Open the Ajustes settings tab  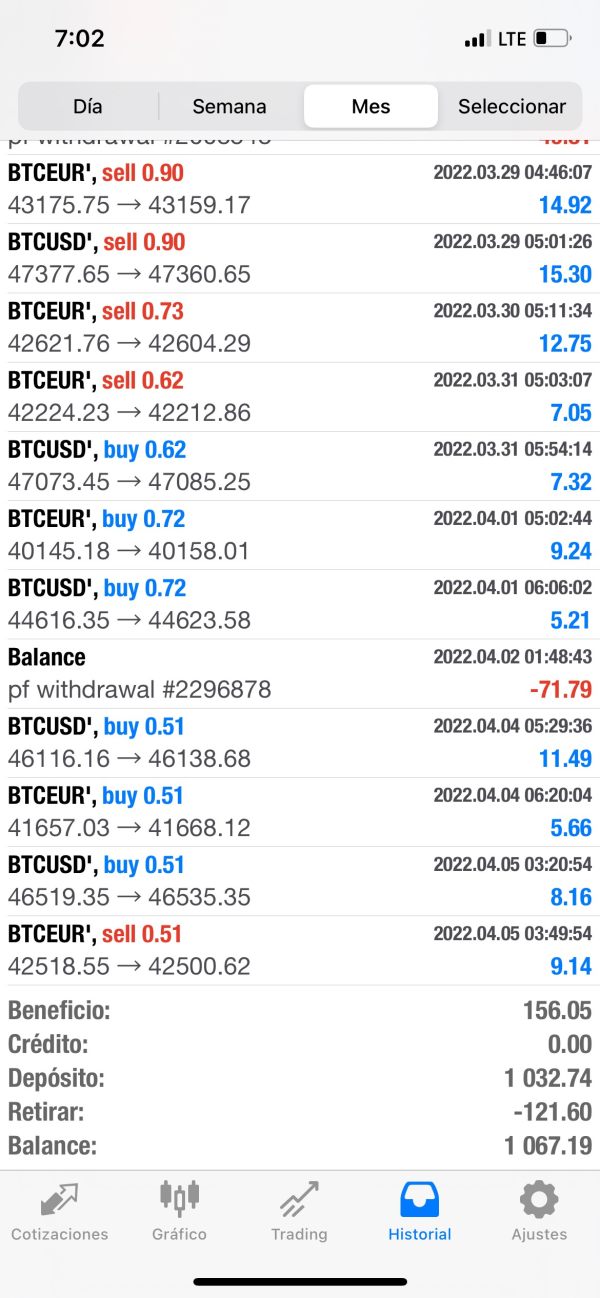[539, 1210]
